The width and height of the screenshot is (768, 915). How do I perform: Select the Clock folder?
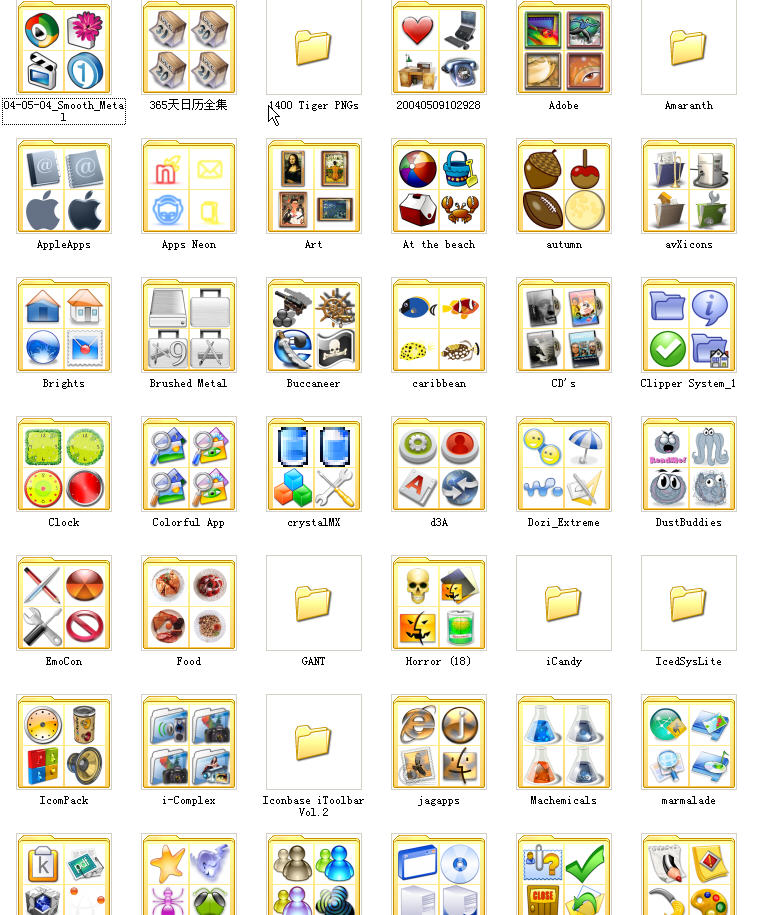point(64,465)
